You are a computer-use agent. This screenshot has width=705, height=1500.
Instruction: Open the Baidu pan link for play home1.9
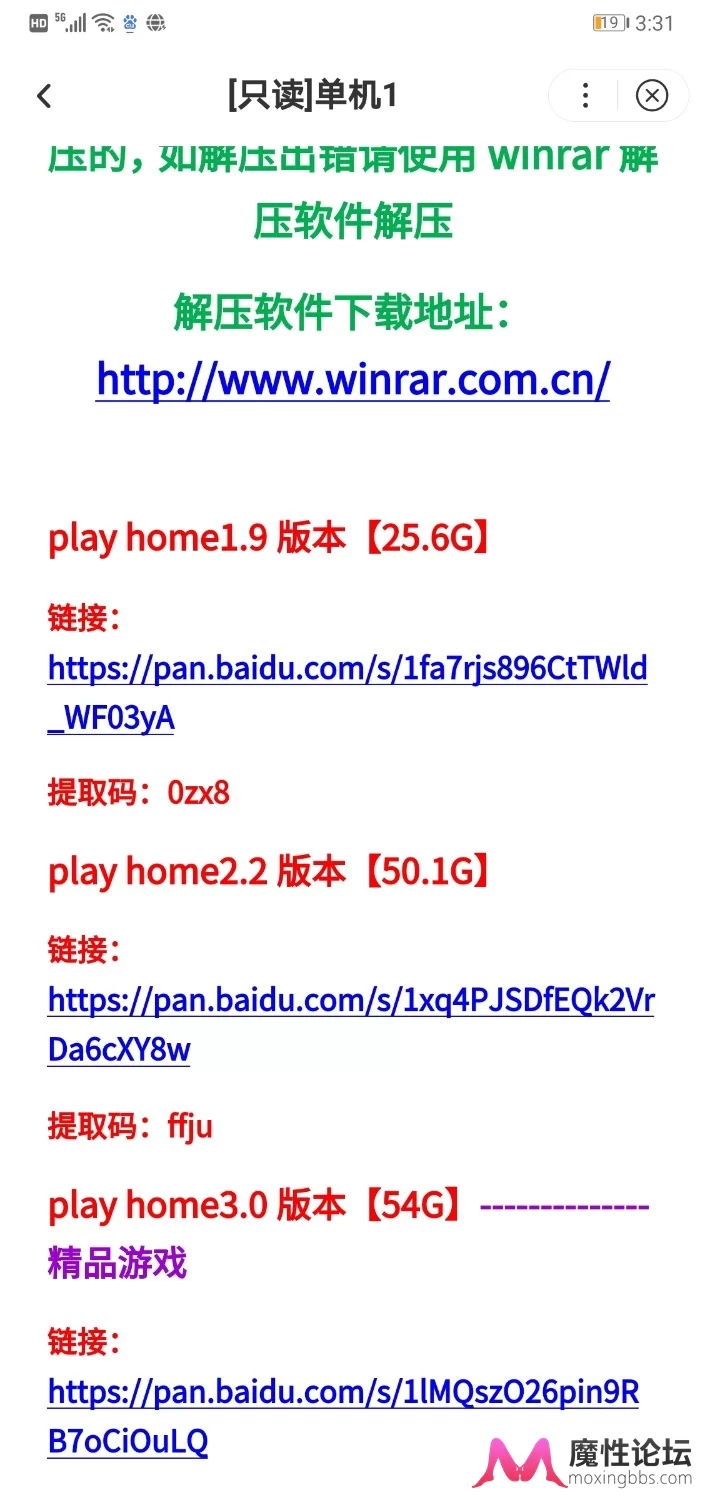pos(347,693)
